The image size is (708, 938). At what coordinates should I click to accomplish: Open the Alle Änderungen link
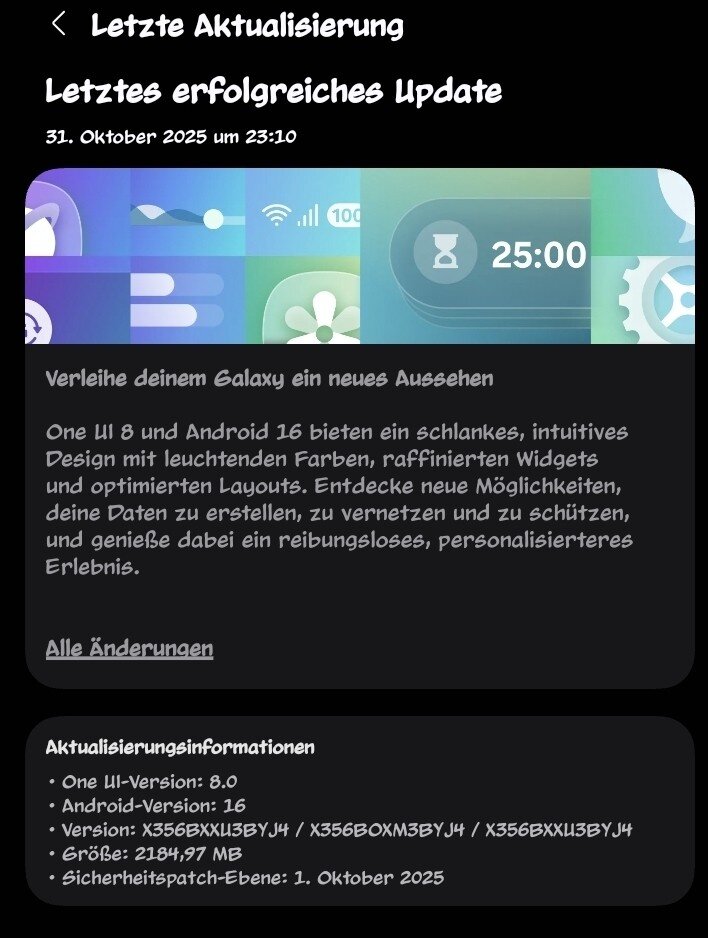[129, 648]
